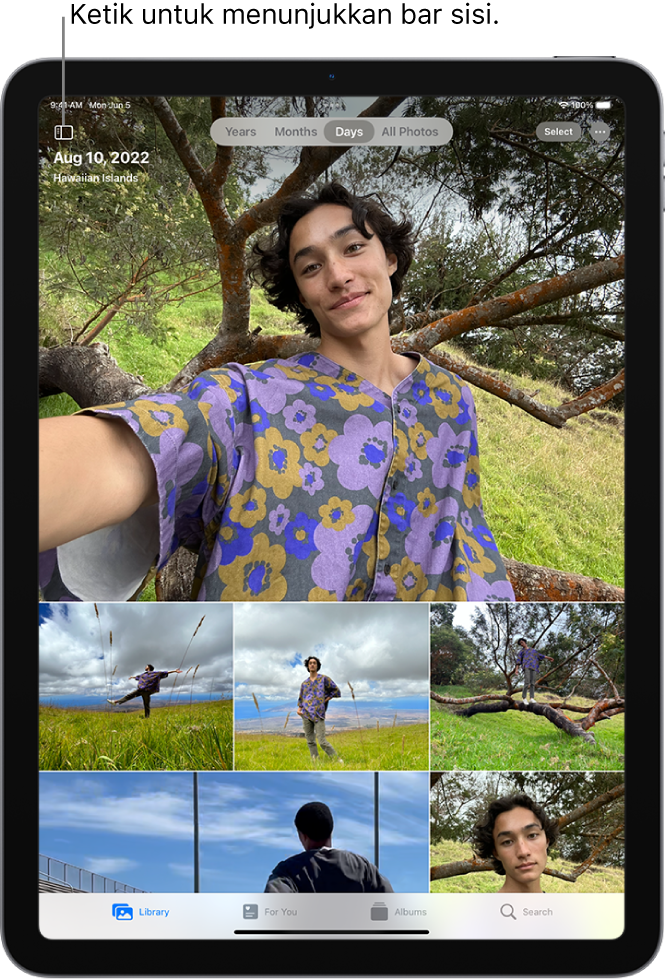Open the more options ellipsis menu
This screenshot has height=979, width=665.
pyautogui.click(x=600, y=132)
